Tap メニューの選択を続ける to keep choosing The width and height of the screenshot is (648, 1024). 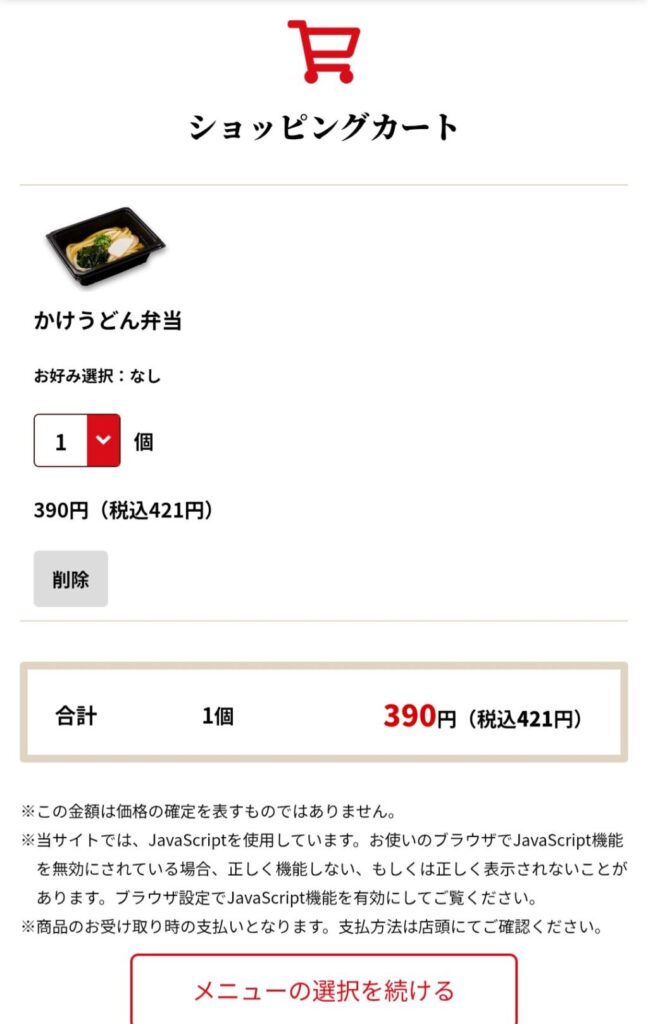coord(324,990)
